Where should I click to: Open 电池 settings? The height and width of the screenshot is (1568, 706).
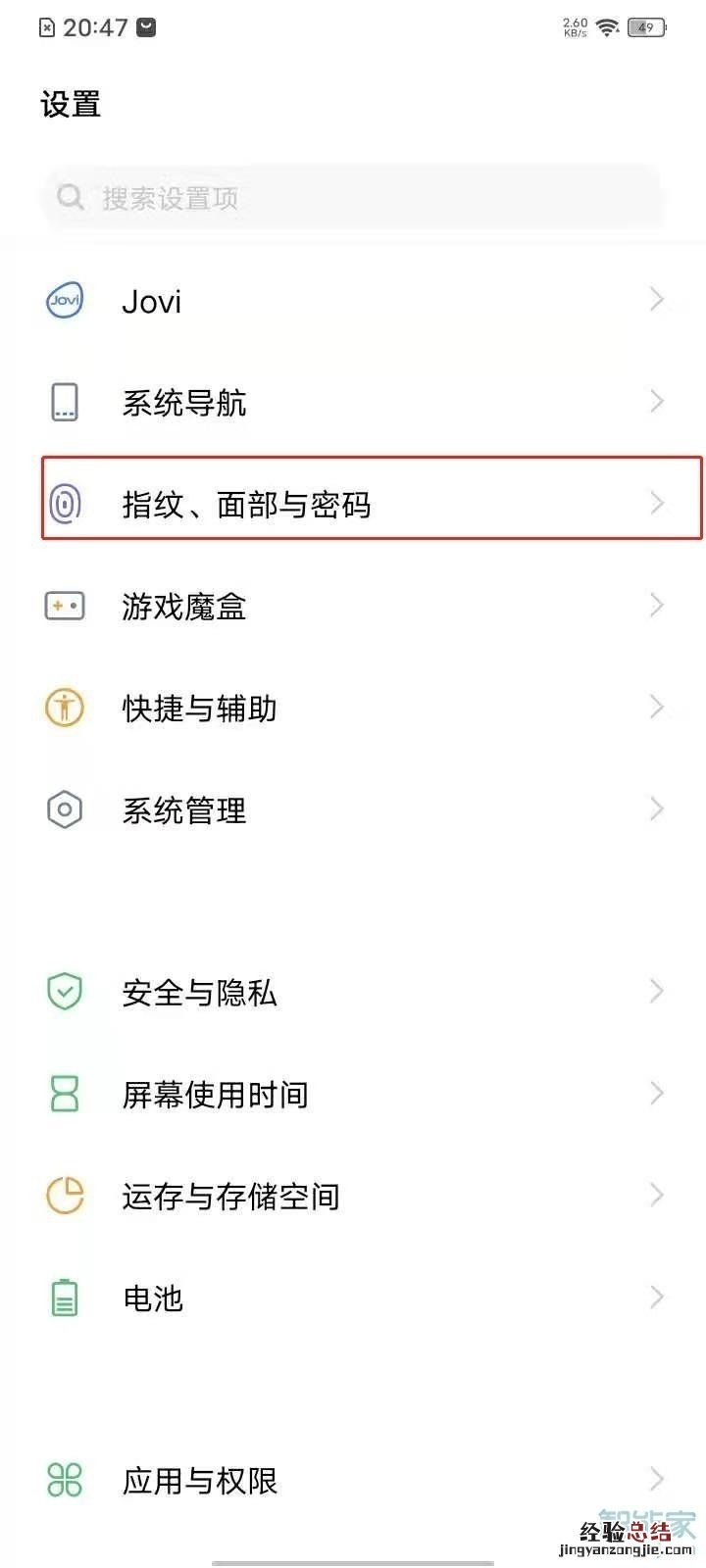(x=353, y=1298)
